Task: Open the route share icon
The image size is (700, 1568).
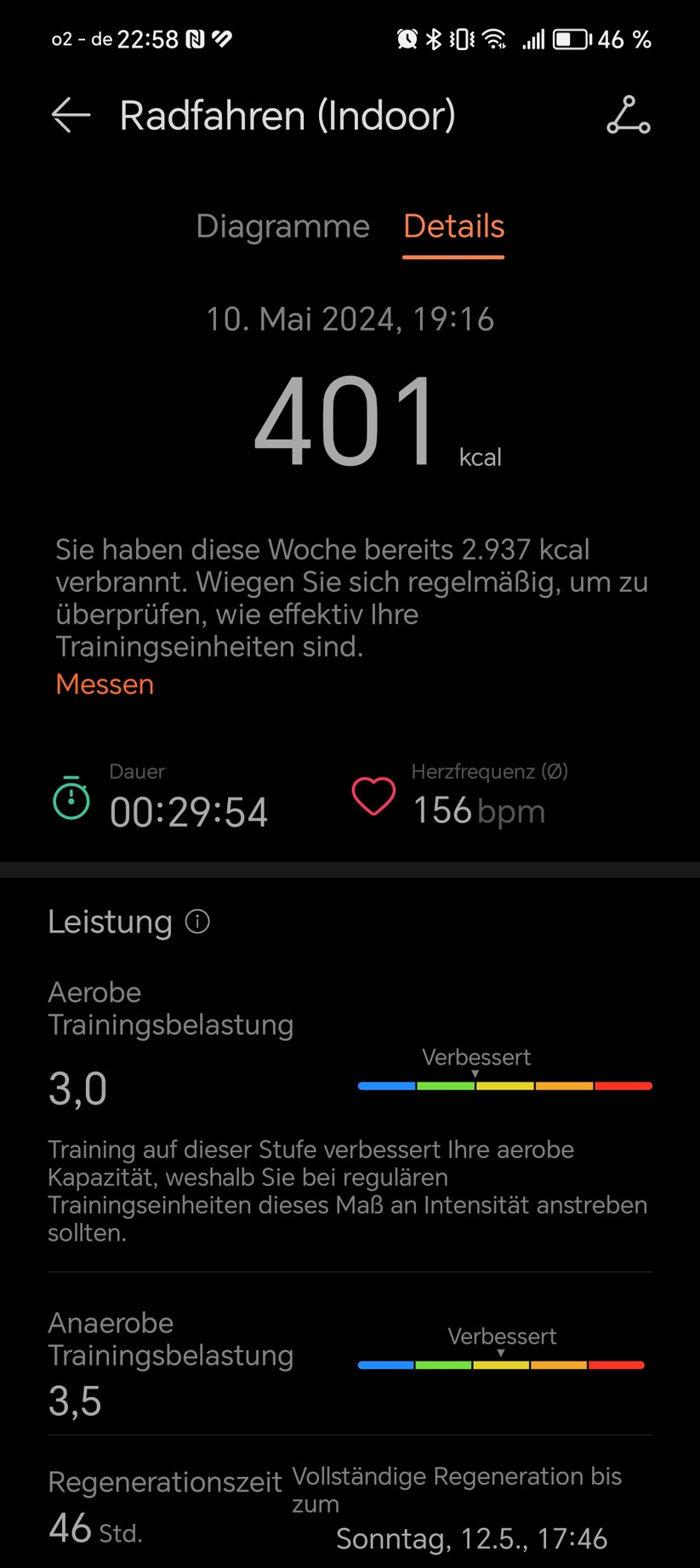Action: pyautogui.click(x=629, y=116)
